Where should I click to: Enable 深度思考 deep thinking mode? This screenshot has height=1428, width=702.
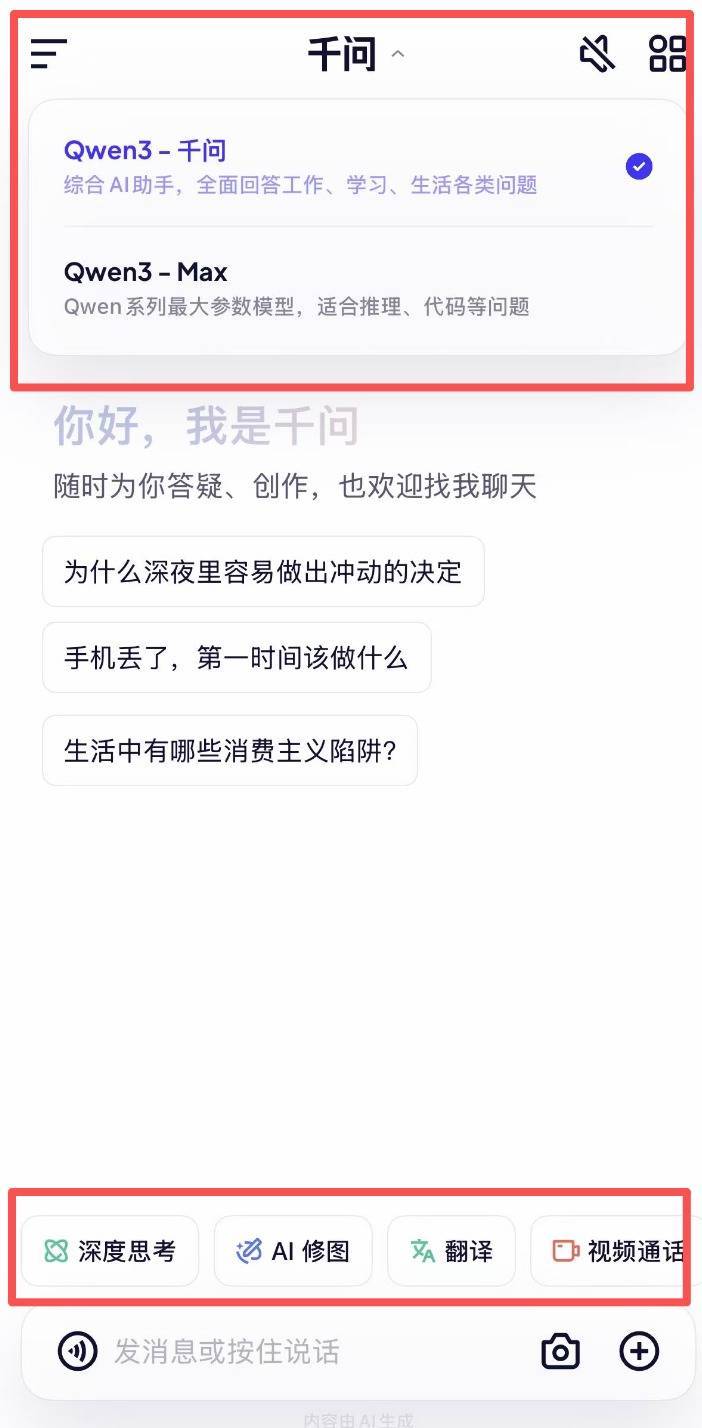tap(110, 1250)
